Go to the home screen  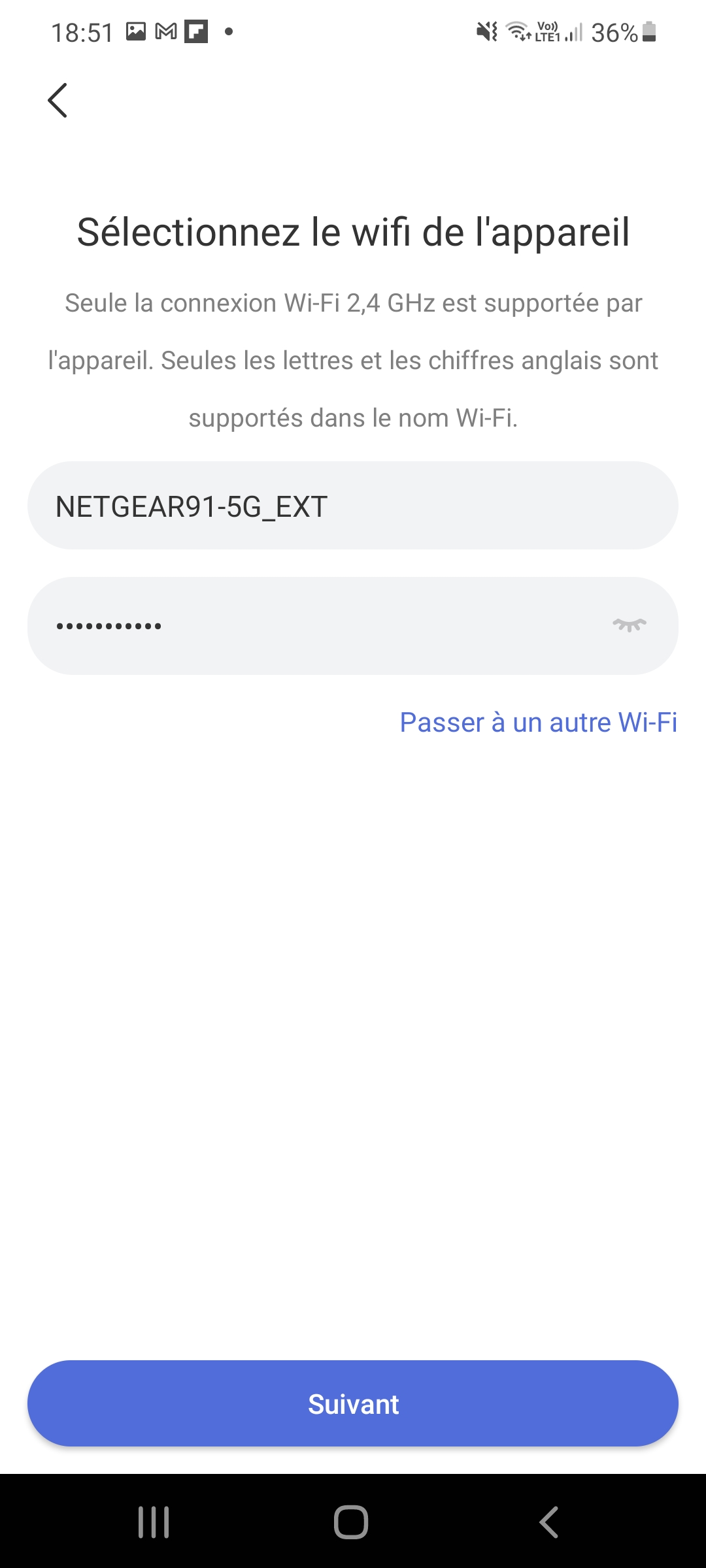coord(352,1522)
